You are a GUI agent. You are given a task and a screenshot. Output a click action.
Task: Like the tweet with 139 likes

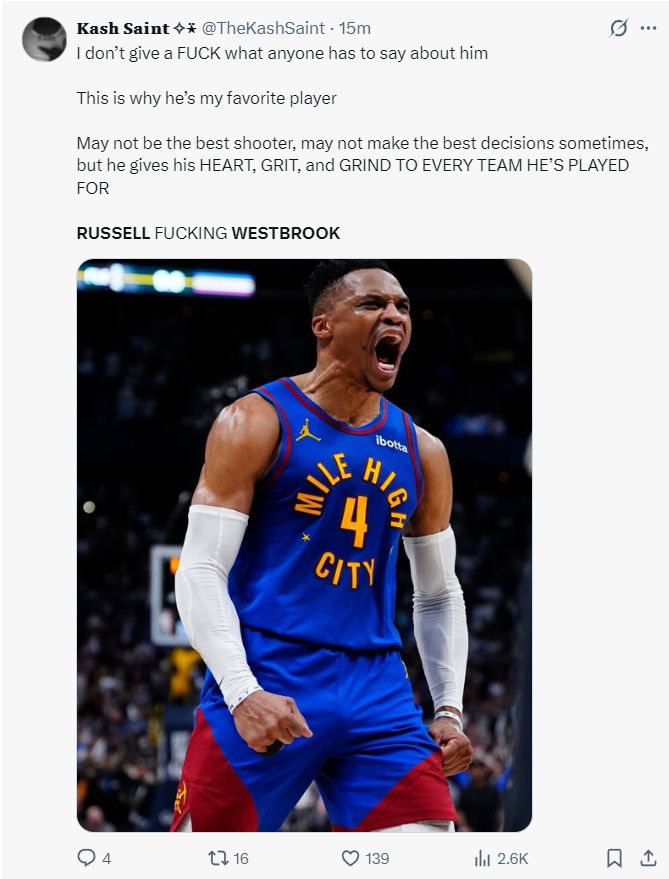350,858
